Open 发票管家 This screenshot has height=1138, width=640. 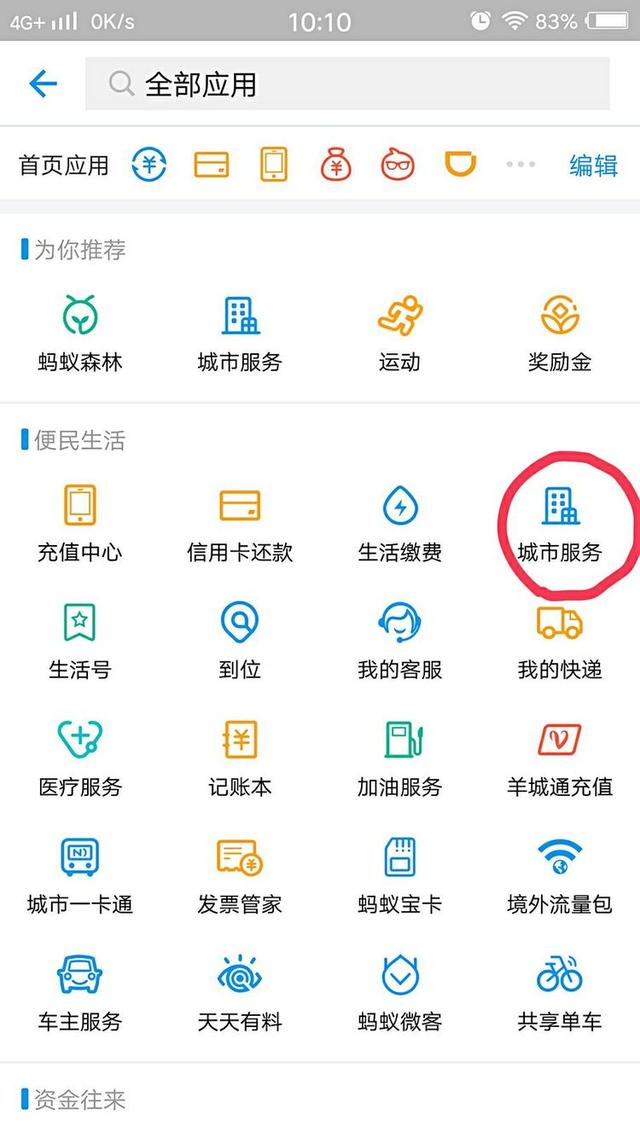click(240, 875)
